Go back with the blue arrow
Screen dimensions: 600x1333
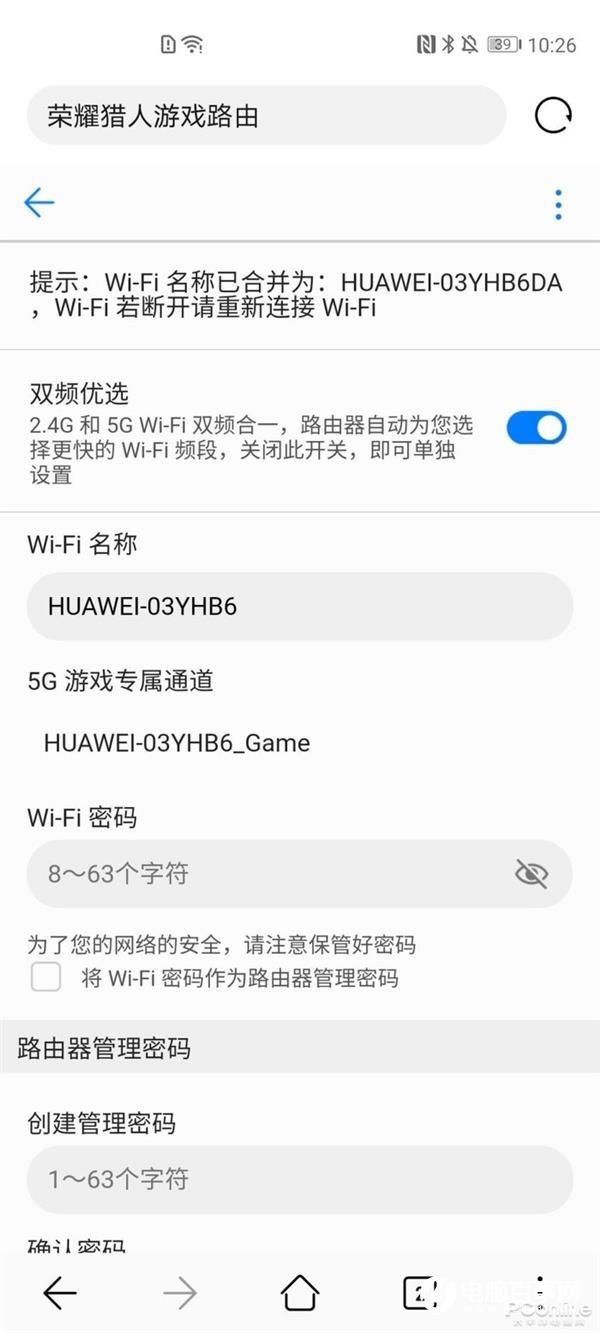click(x=39, y=203)
